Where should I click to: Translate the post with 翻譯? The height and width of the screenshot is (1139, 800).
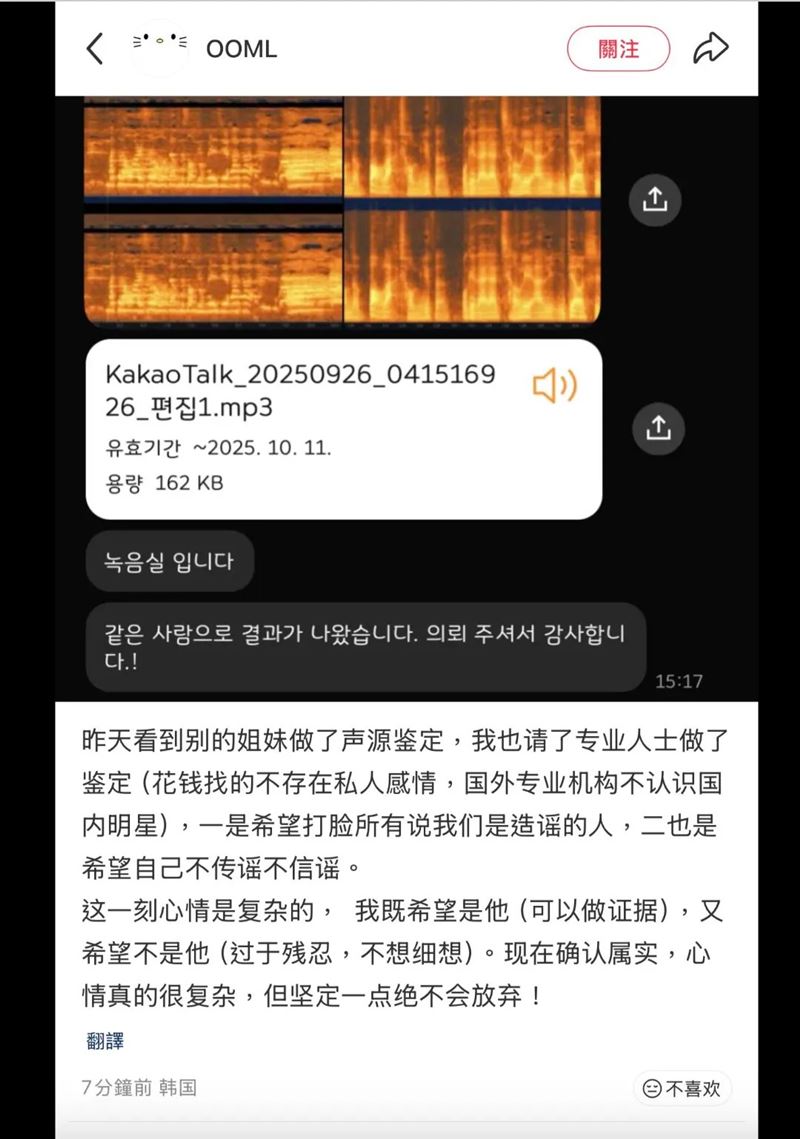(105, 1041)
